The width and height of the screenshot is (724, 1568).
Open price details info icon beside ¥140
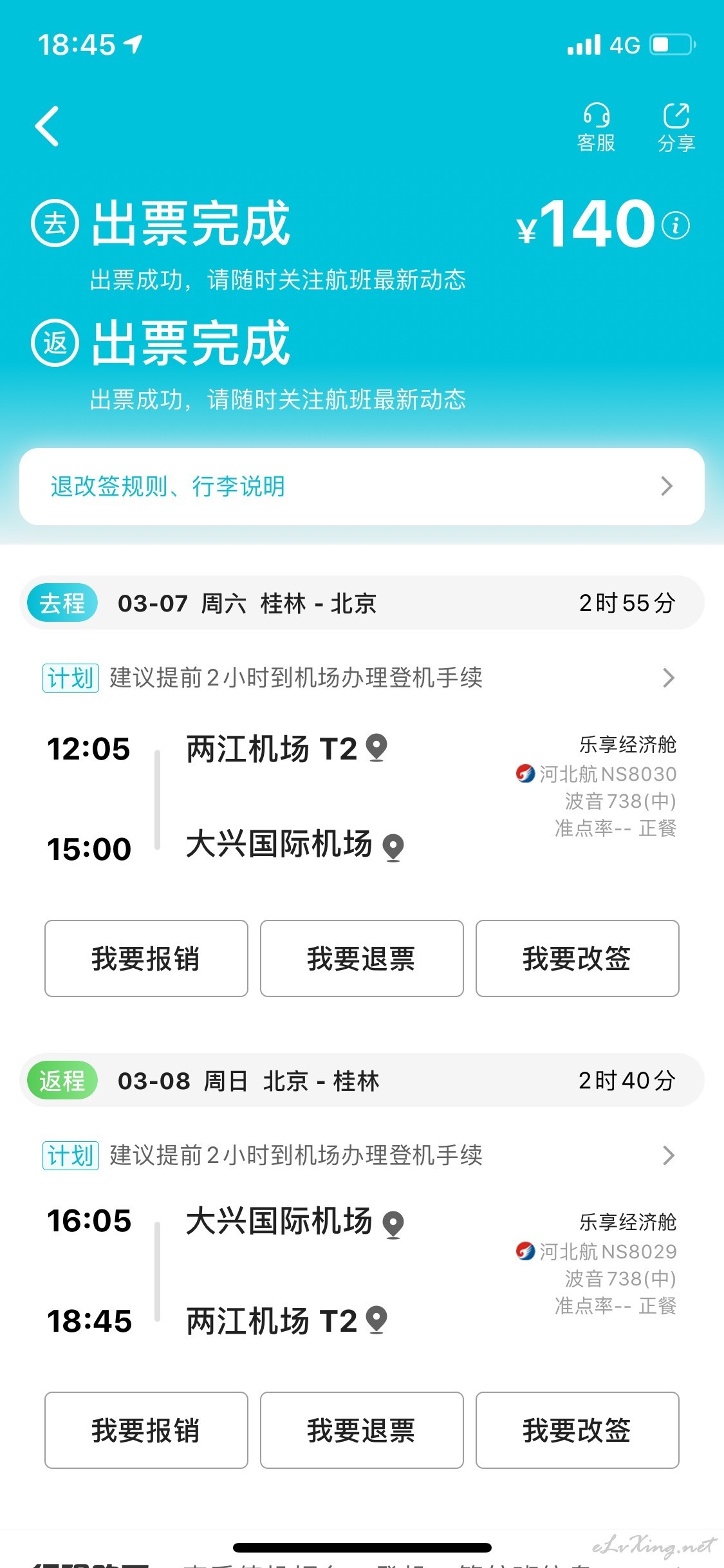point(676,225)
